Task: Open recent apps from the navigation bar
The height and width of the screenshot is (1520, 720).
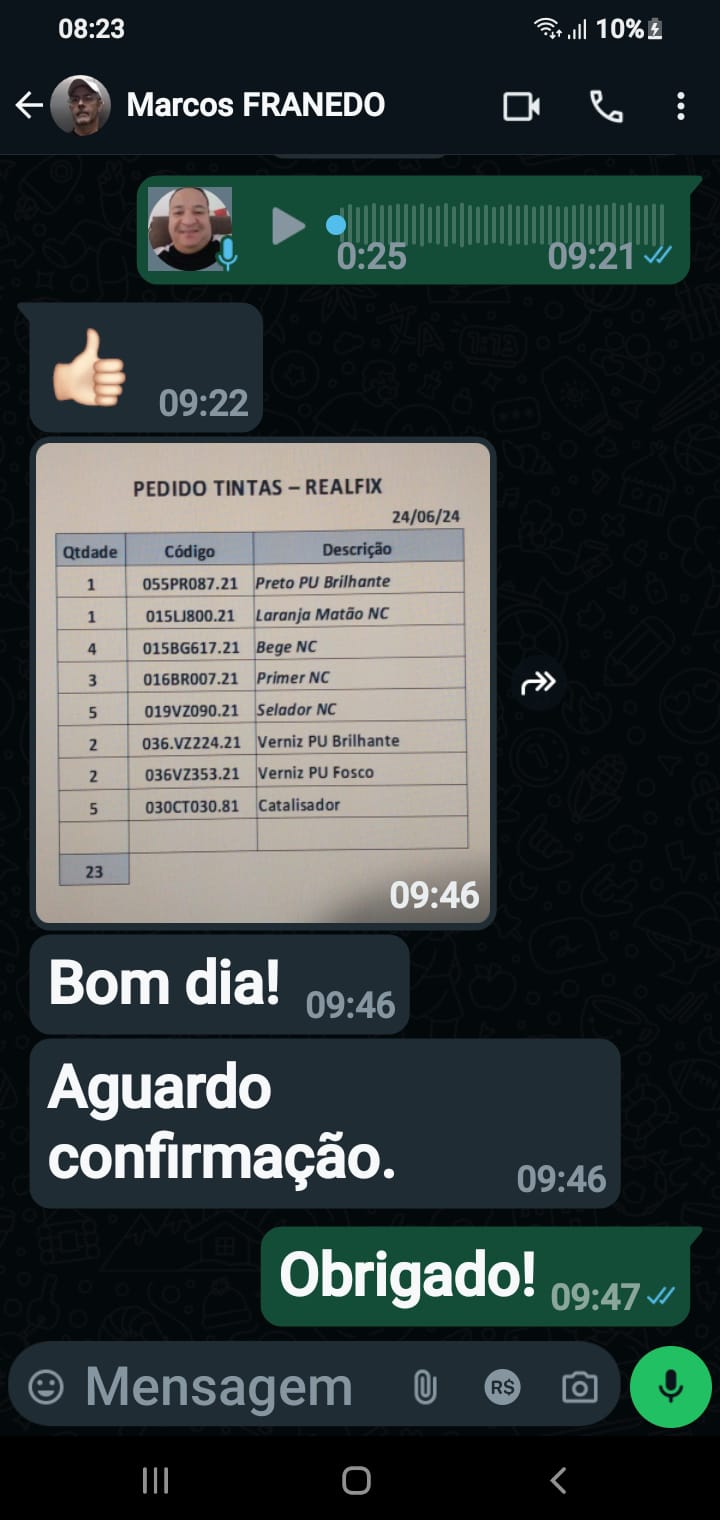Action: pos(155,1480)
